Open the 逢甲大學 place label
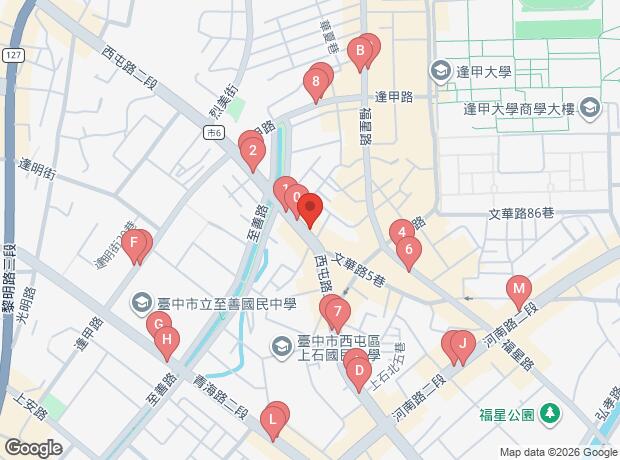 pyautogui.click(x=470, y=70)
